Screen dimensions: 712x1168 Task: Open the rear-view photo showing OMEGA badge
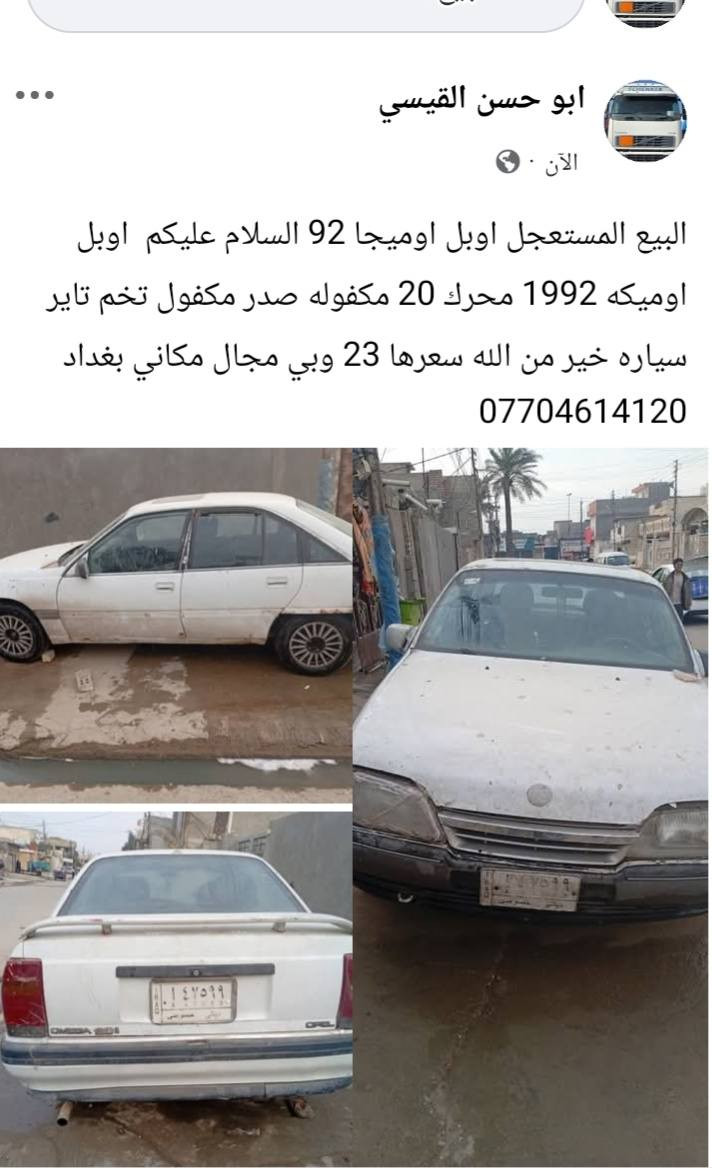[x=176, y=987]
